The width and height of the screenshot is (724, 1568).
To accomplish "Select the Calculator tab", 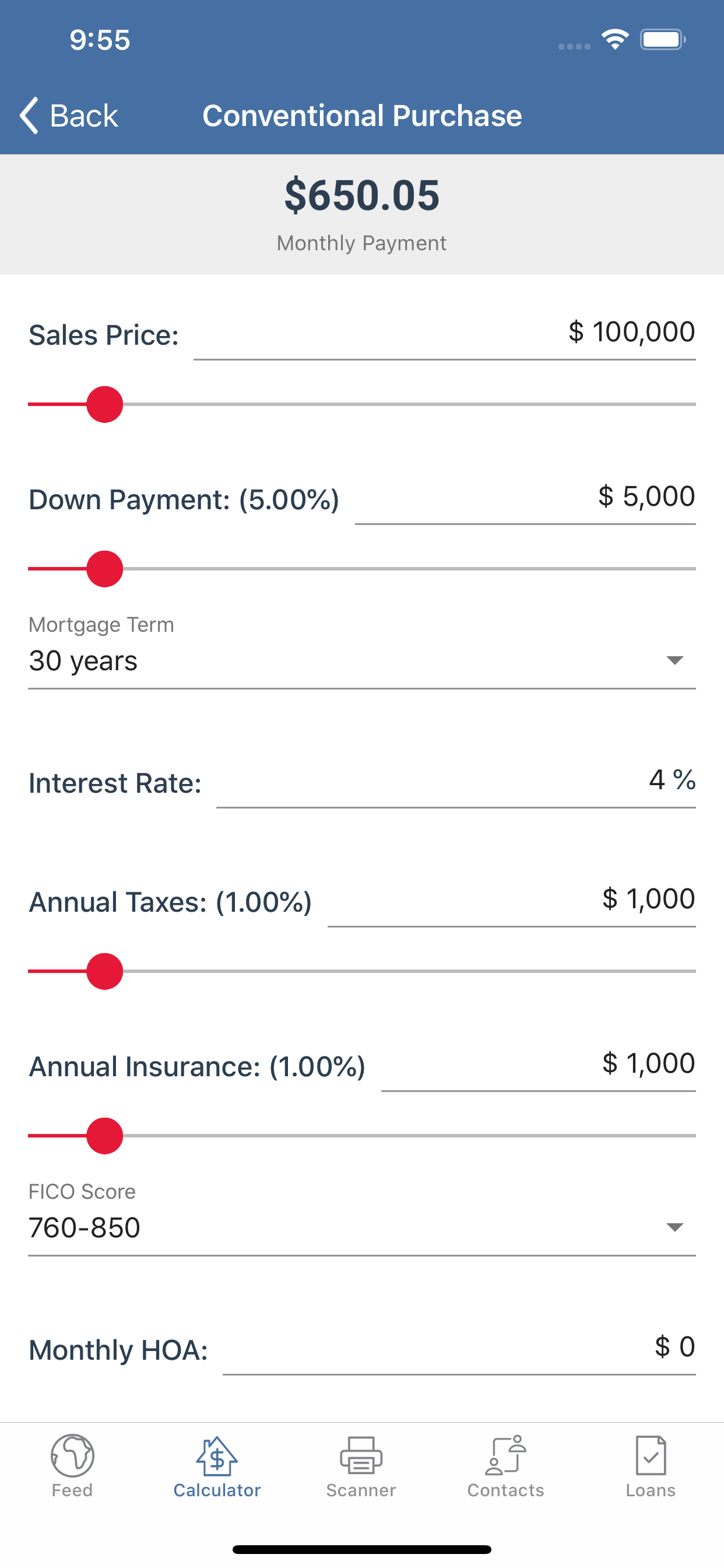I will (217, 1466).
